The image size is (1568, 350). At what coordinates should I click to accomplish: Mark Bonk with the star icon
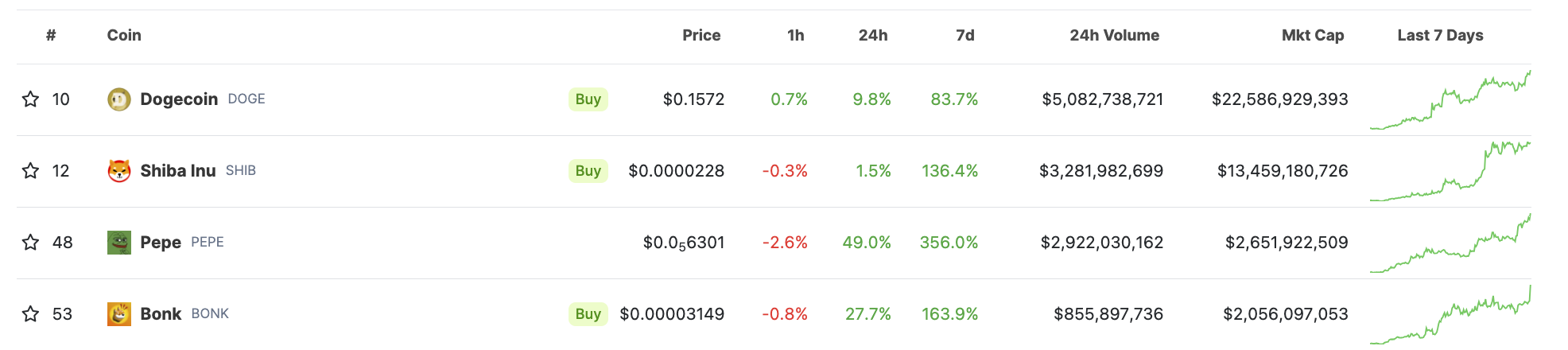tap(30, 314)
